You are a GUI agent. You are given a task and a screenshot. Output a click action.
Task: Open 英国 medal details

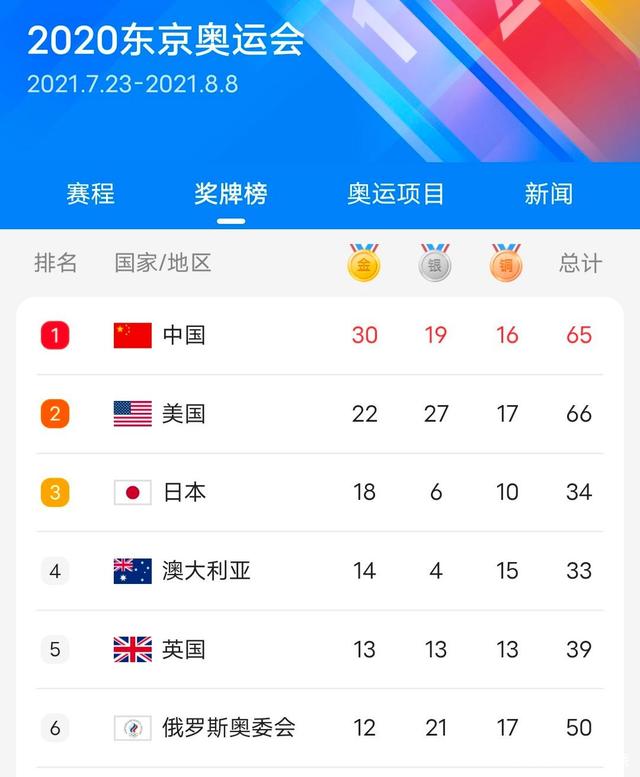click(x=320, y=649)
